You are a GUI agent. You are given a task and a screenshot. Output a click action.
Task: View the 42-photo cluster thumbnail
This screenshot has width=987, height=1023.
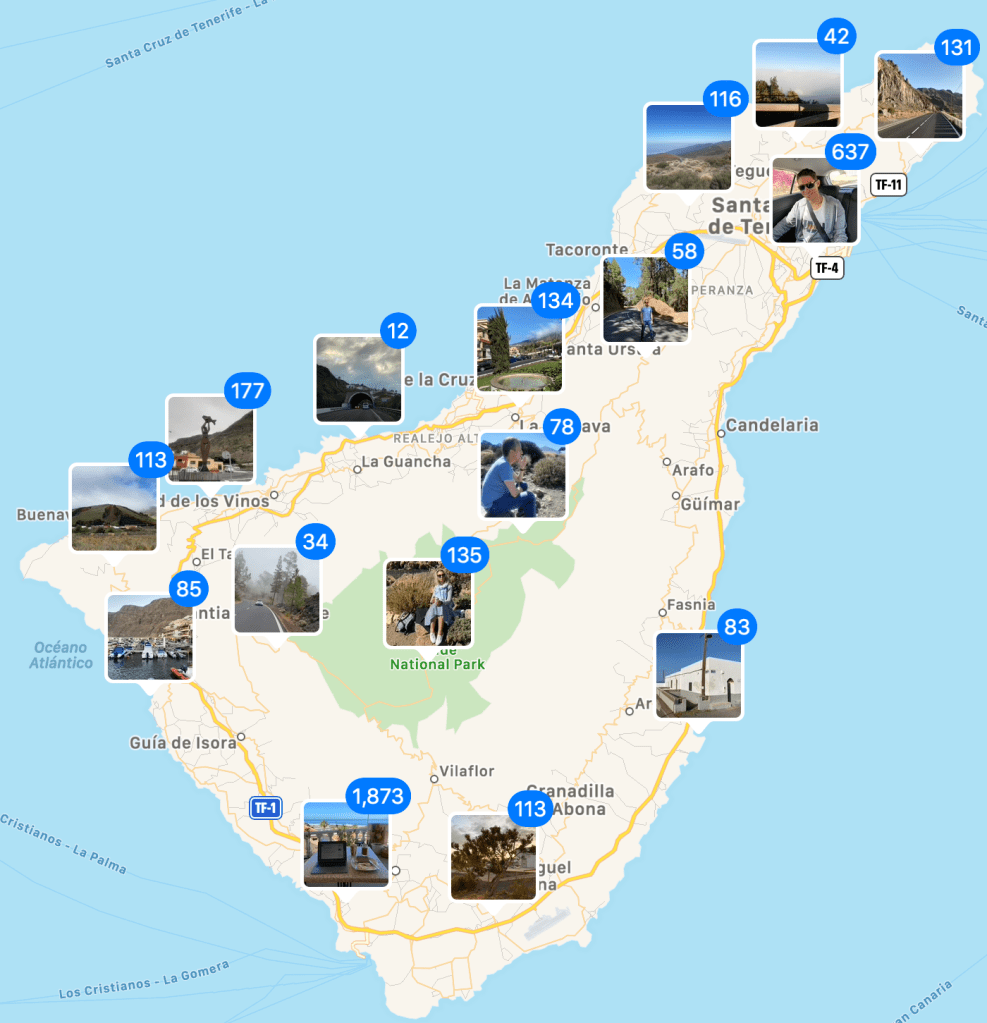(x=797, y=84)
